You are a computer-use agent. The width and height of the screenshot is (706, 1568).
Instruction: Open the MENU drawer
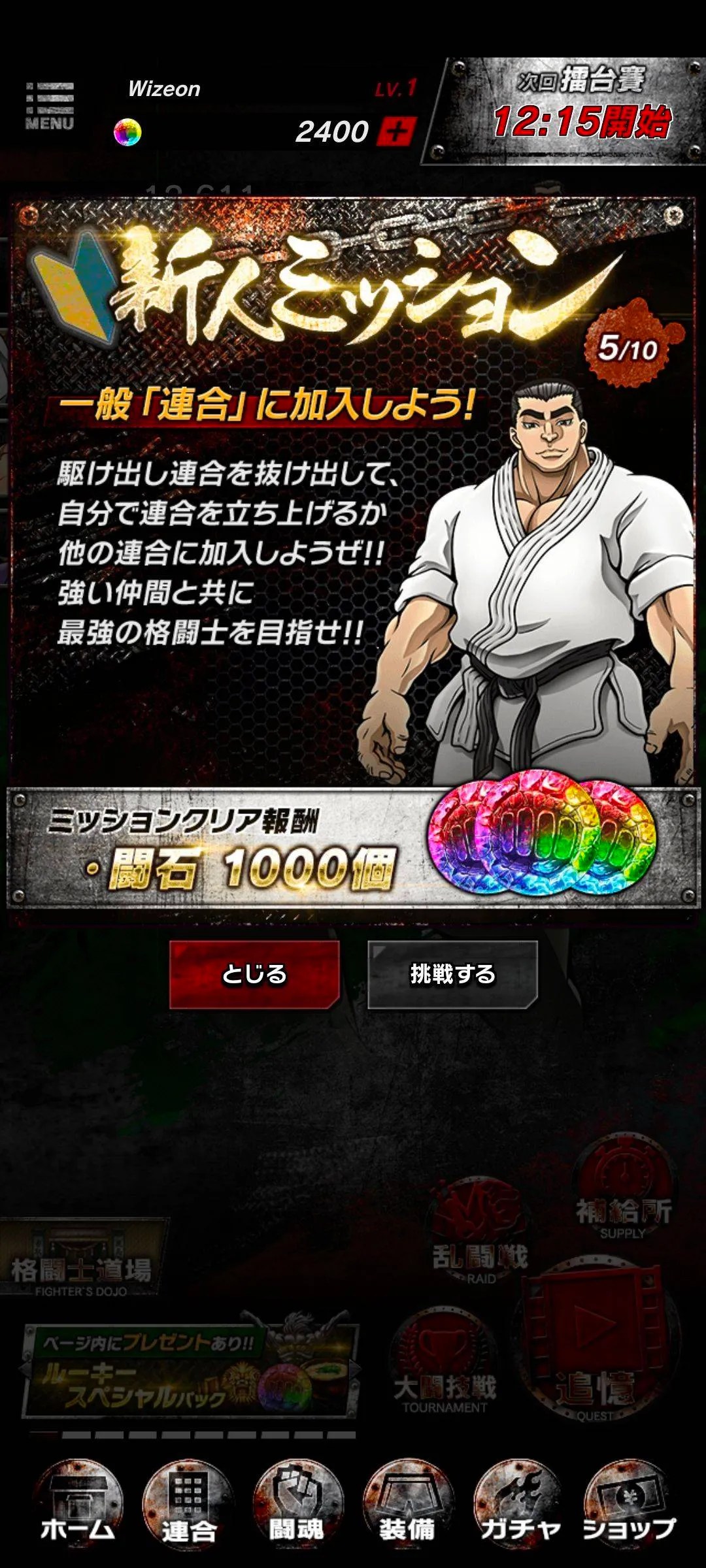50,106
